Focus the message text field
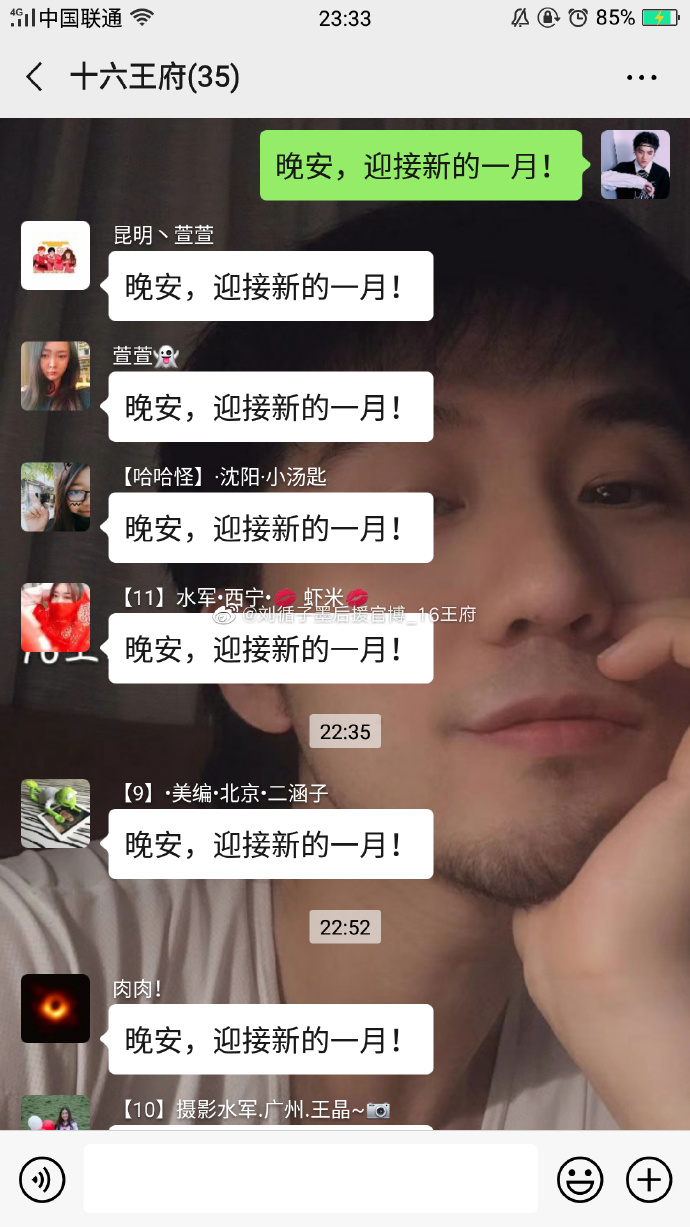 click(x=310, y=1180)
